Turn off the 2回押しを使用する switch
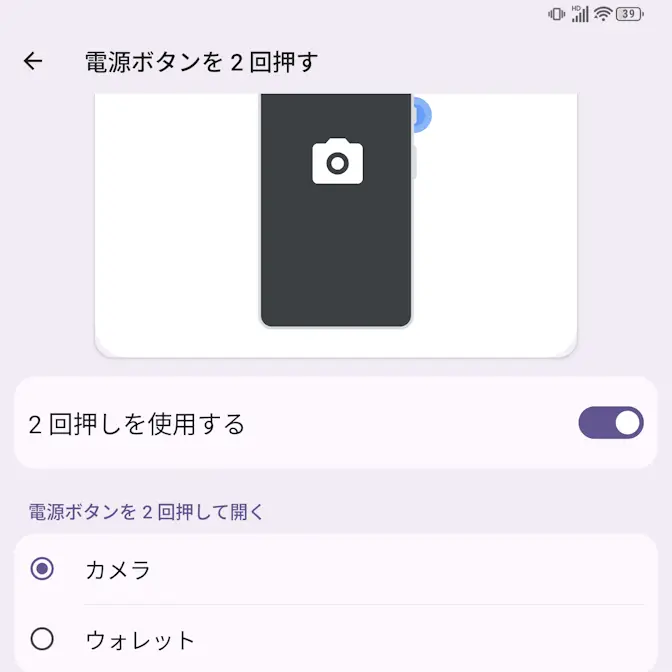 610,423
